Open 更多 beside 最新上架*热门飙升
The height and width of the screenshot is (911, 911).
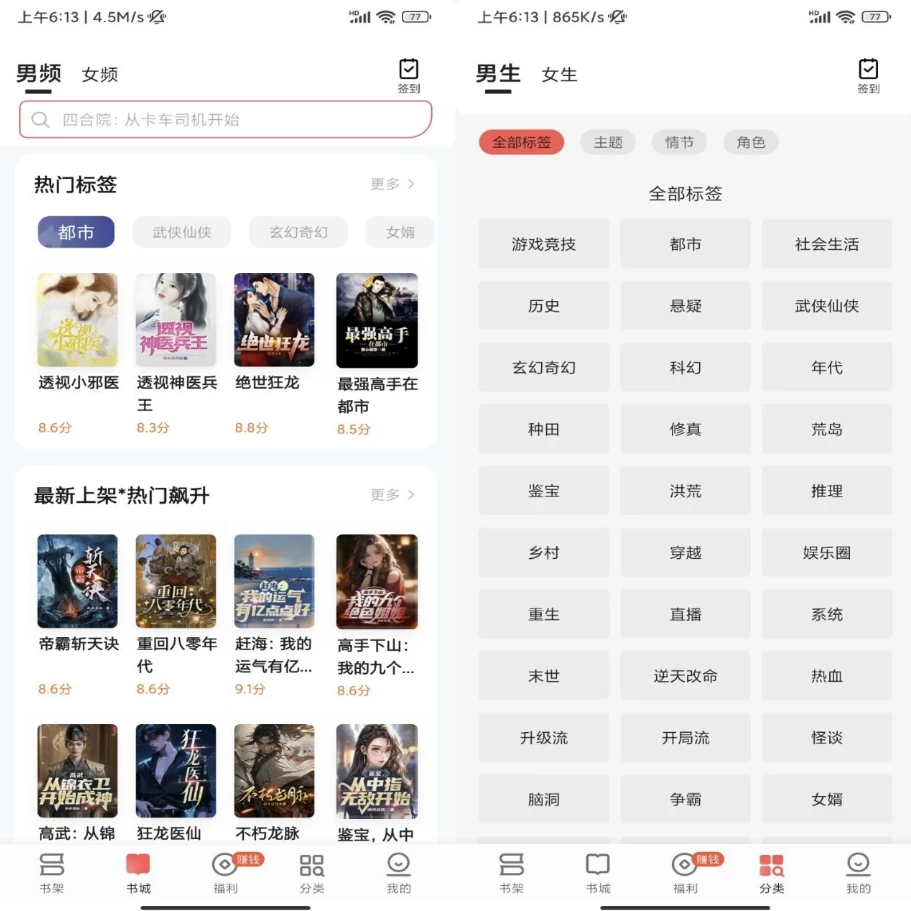[x=392, y=495]
